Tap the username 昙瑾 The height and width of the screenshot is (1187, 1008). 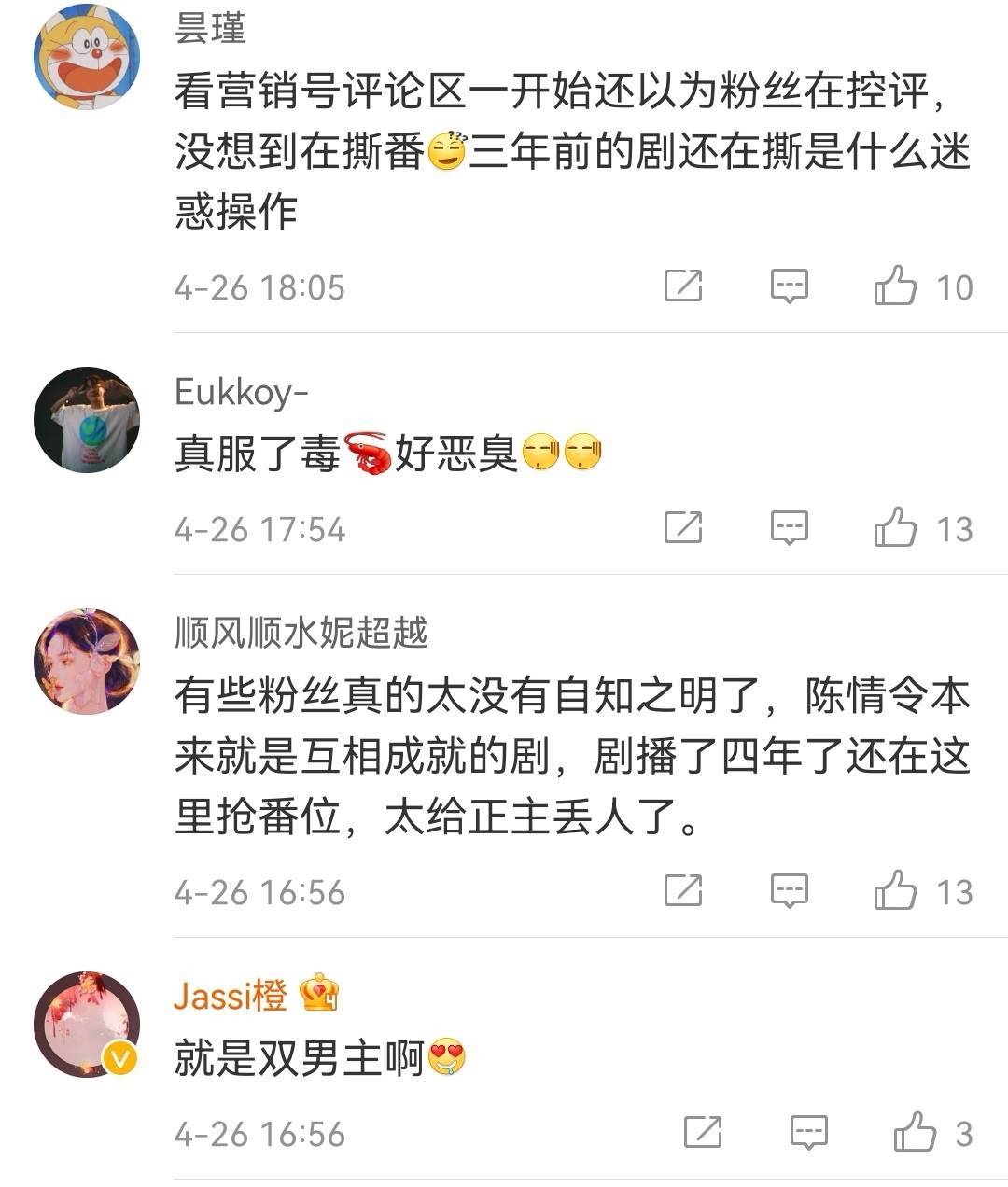click(x=210, y=29)
